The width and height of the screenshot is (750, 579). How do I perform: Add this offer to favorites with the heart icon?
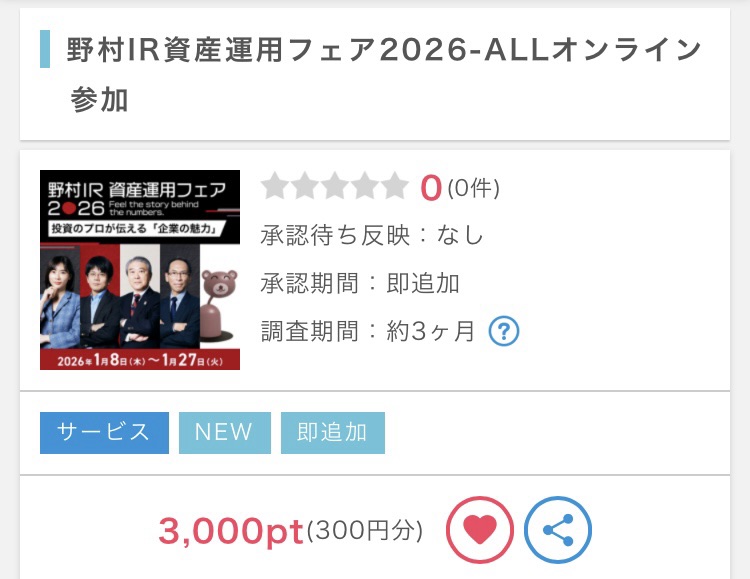[480, 530]
